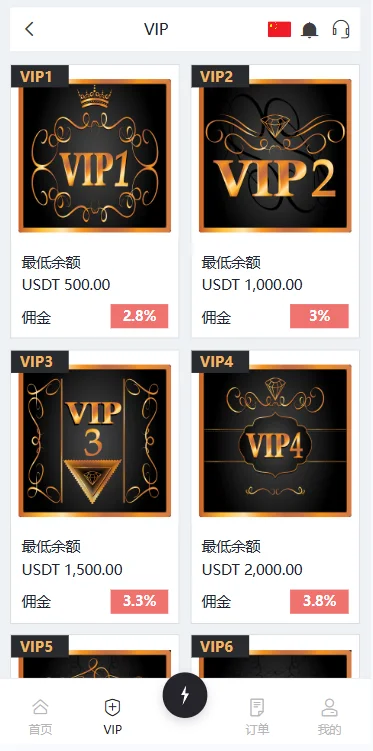Switch to the 订单 orders tab
The image size is (373, 751).
(257, 717)
